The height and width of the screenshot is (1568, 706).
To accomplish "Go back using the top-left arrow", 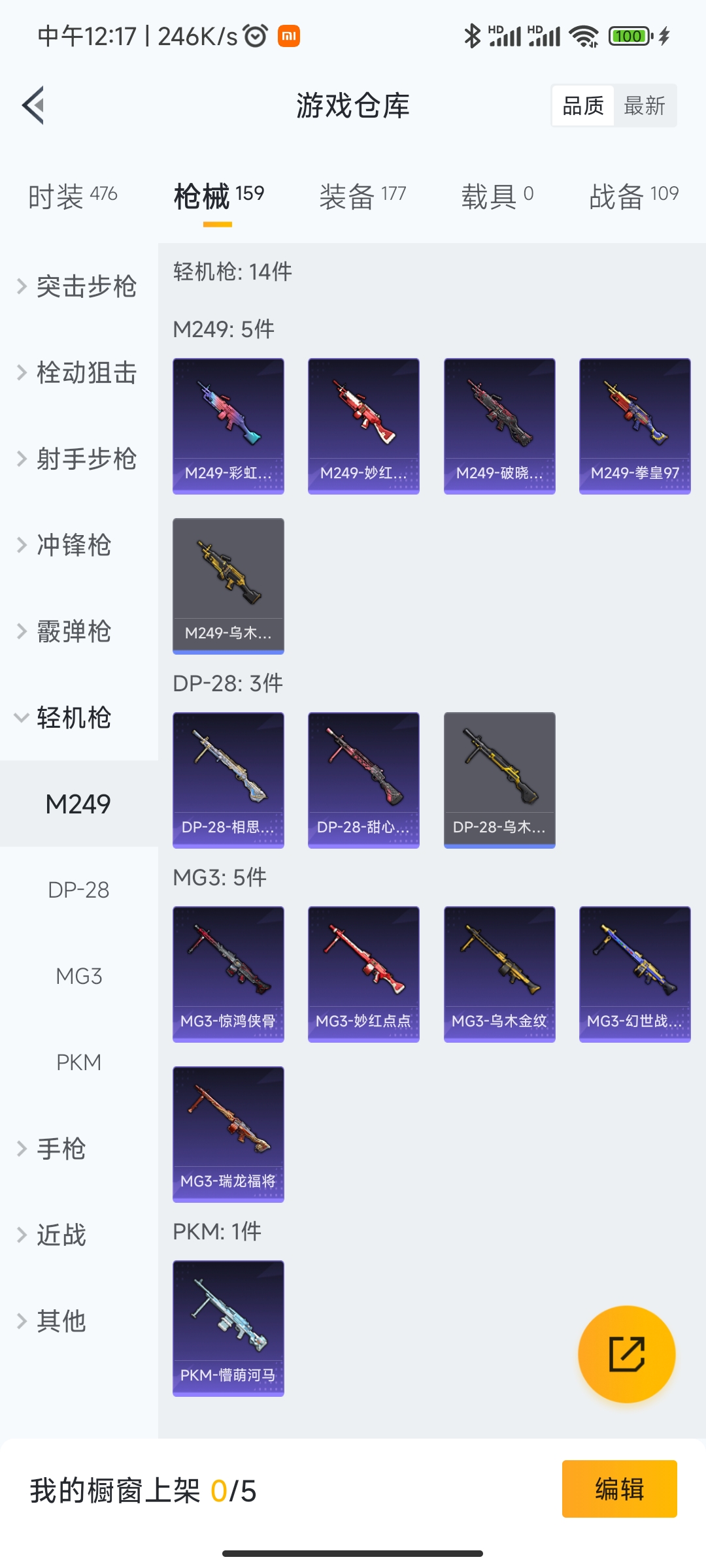I will coord(34,105).
